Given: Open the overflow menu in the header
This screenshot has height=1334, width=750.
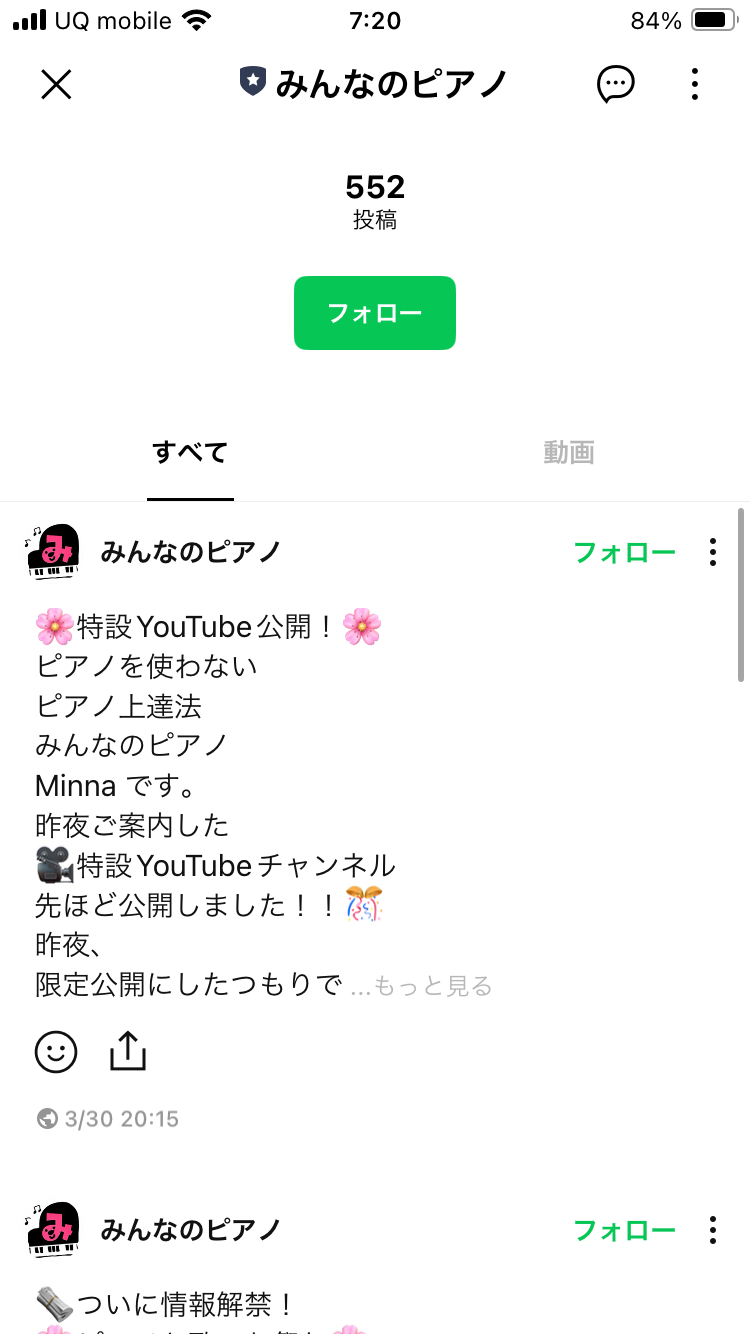Looking at the screenshot, I should [x=695, y=84].
